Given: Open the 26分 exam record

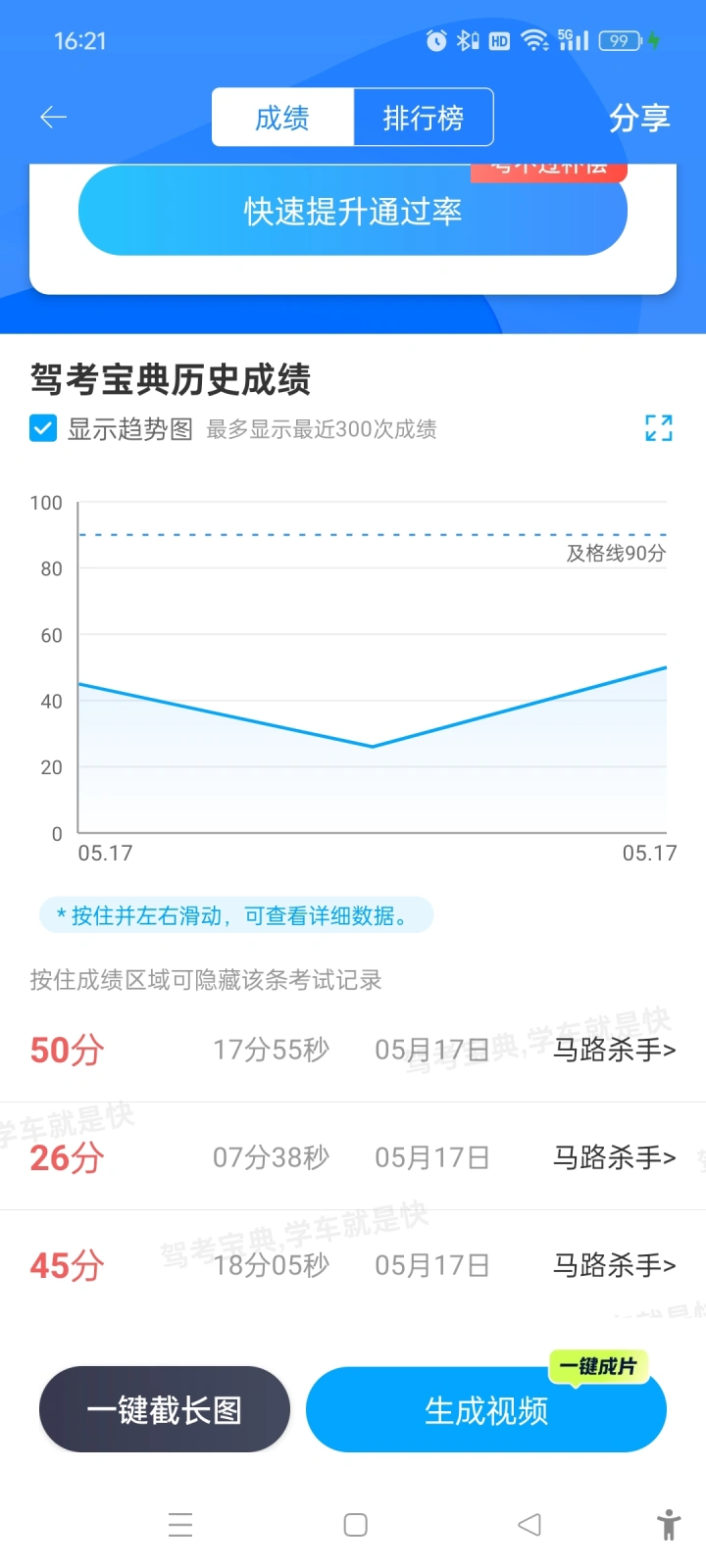Looking at the screenshot, I should [353, 1157].
